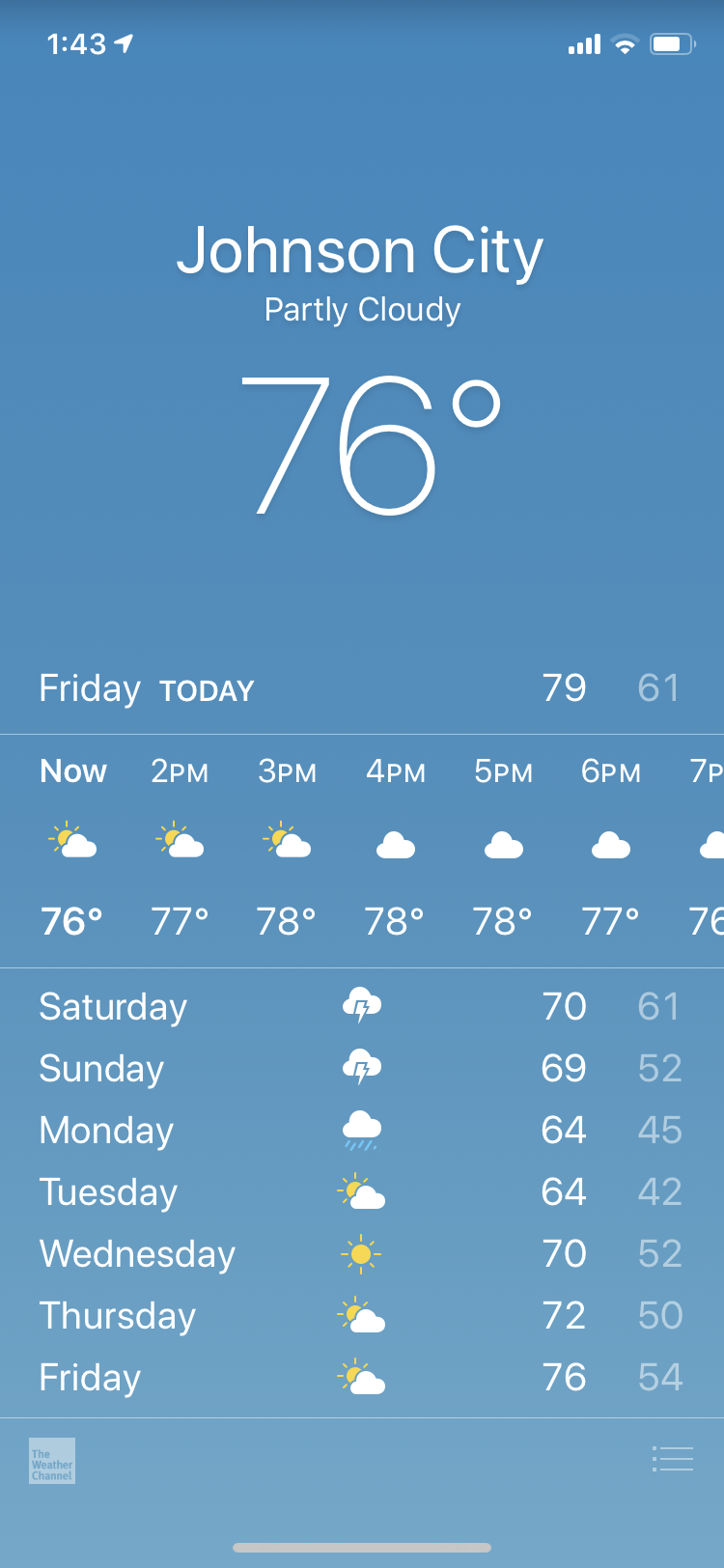Open The Weather Channel link
Image resolution: width=724 pixels, height=1568 pixels.
coord(52,1461)
